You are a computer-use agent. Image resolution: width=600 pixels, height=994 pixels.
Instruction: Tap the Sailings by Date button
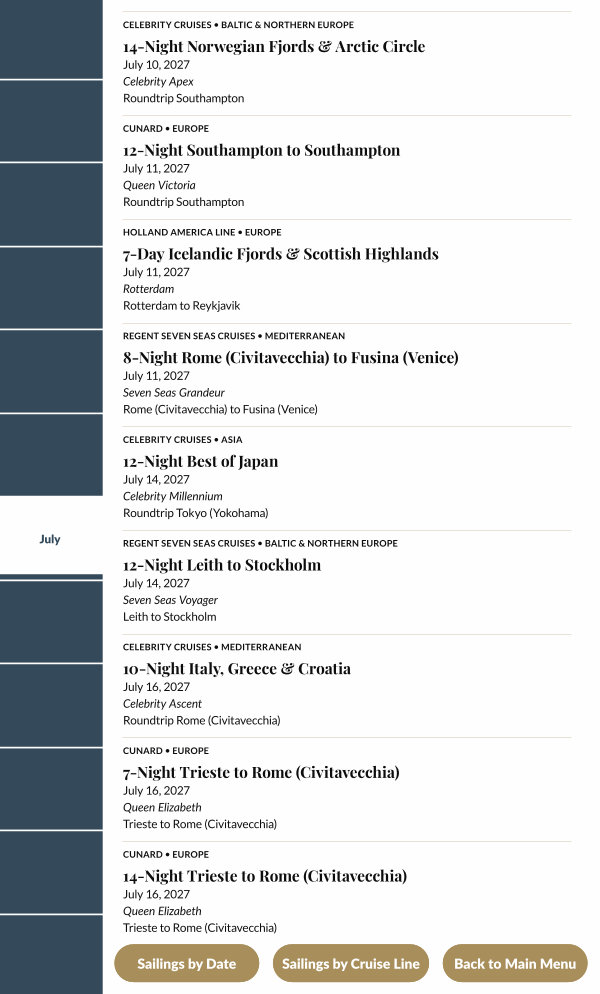[x=186, y=964]
